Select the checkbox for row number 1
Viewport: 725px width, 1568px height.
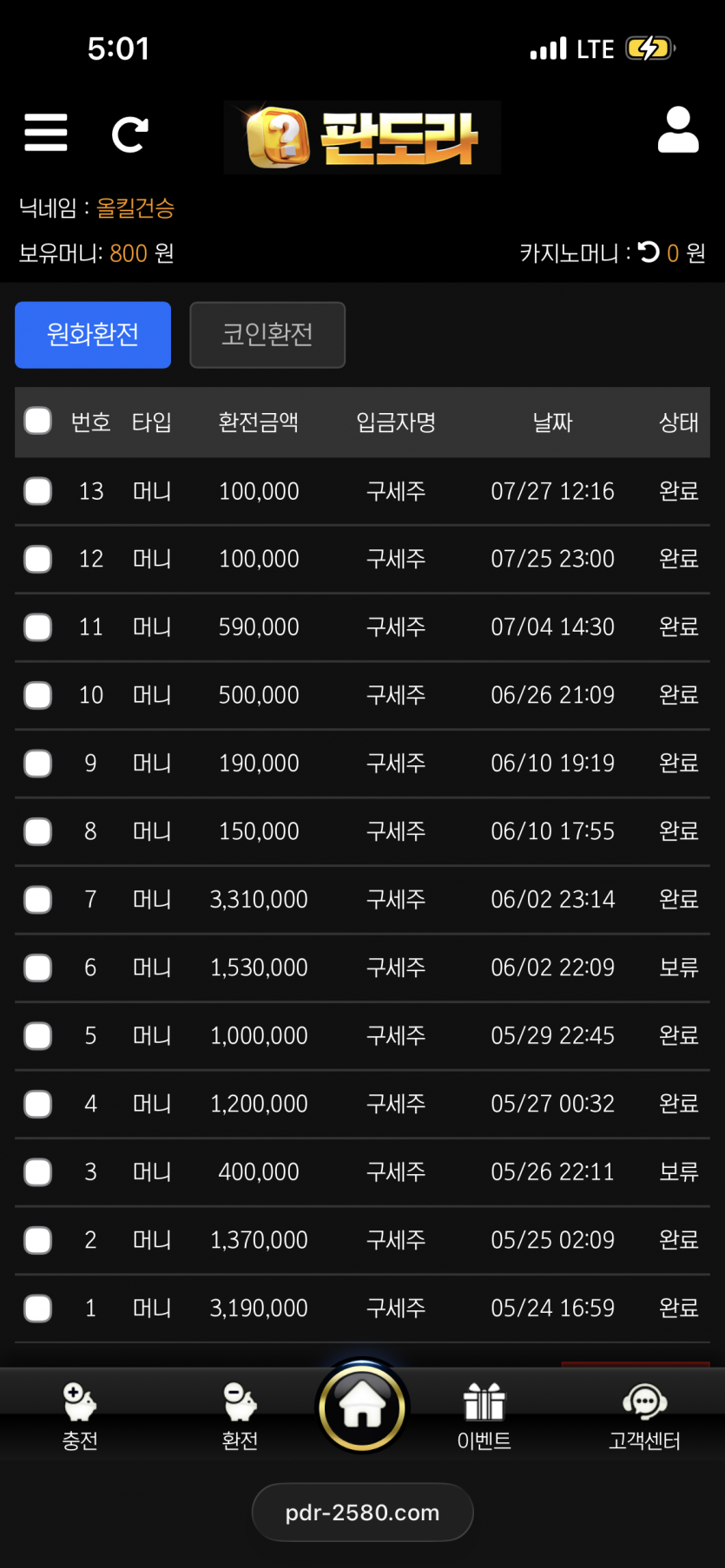[38, 1309]
